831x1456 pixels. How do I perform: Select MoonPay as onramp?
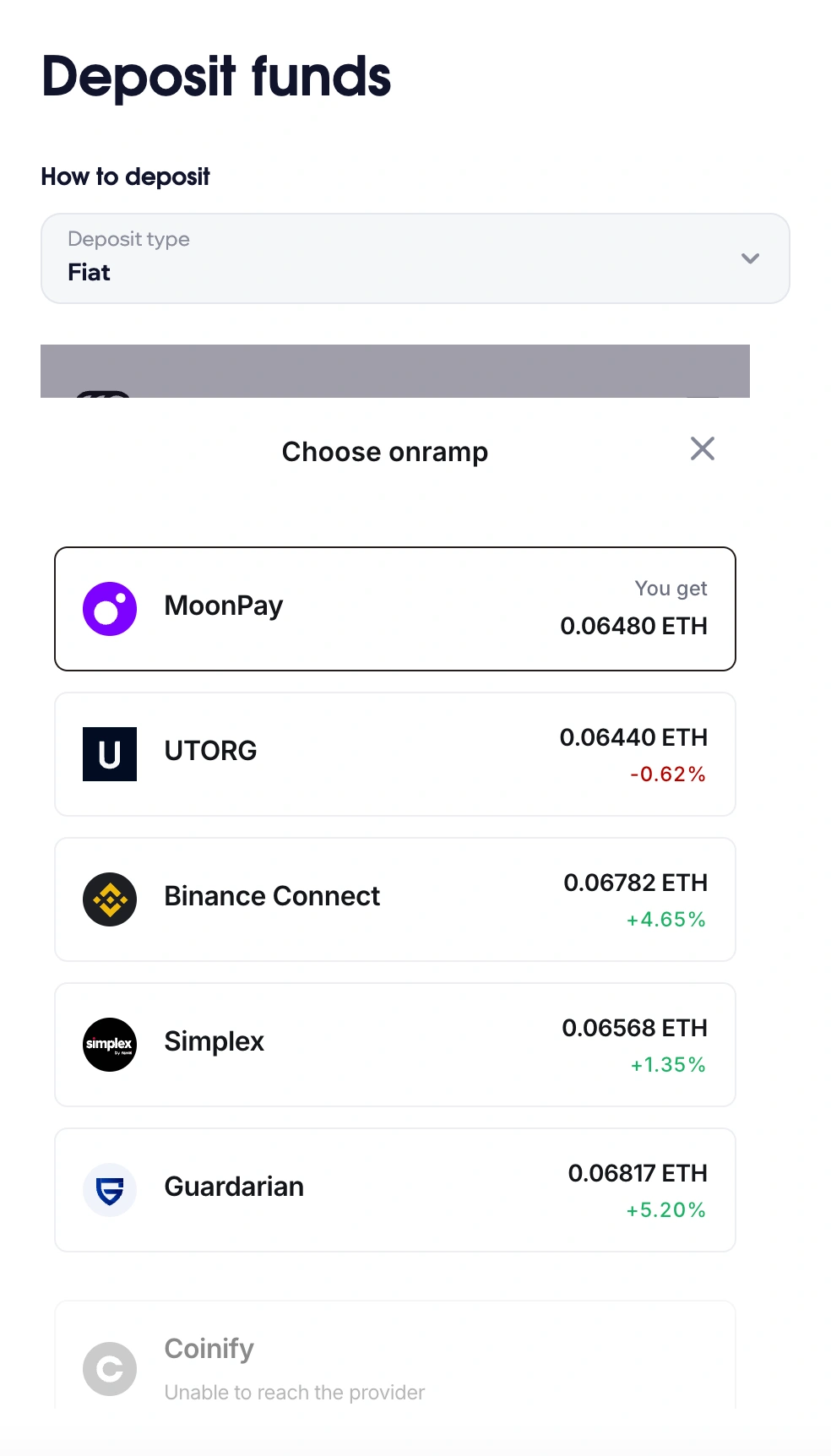(394, 608)
